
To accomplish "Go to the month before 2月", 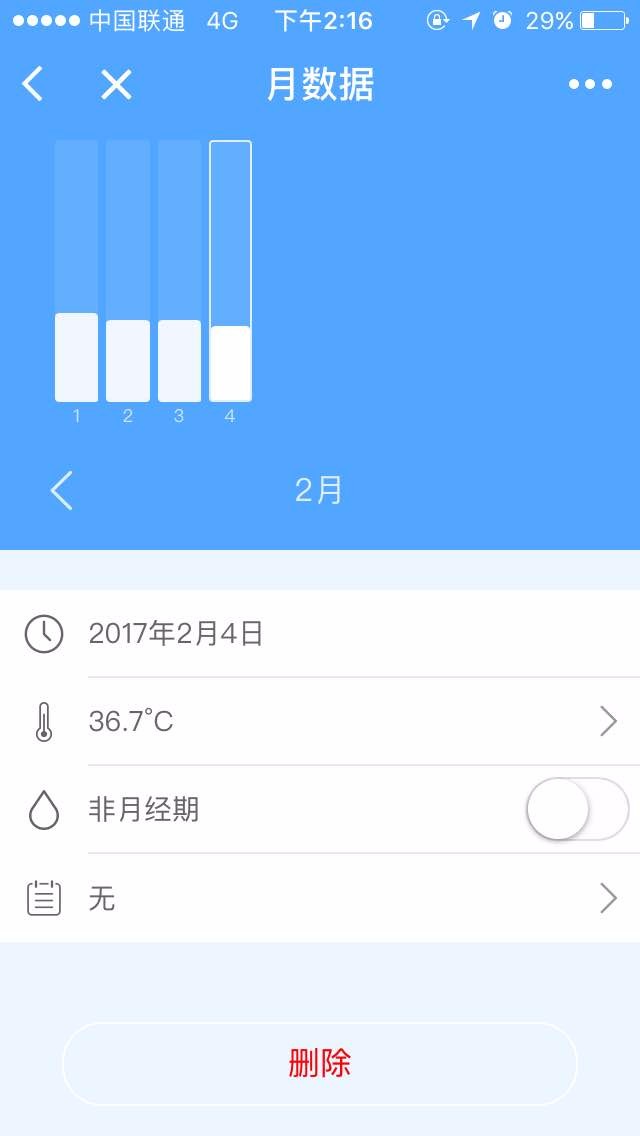I will (62, 490).
